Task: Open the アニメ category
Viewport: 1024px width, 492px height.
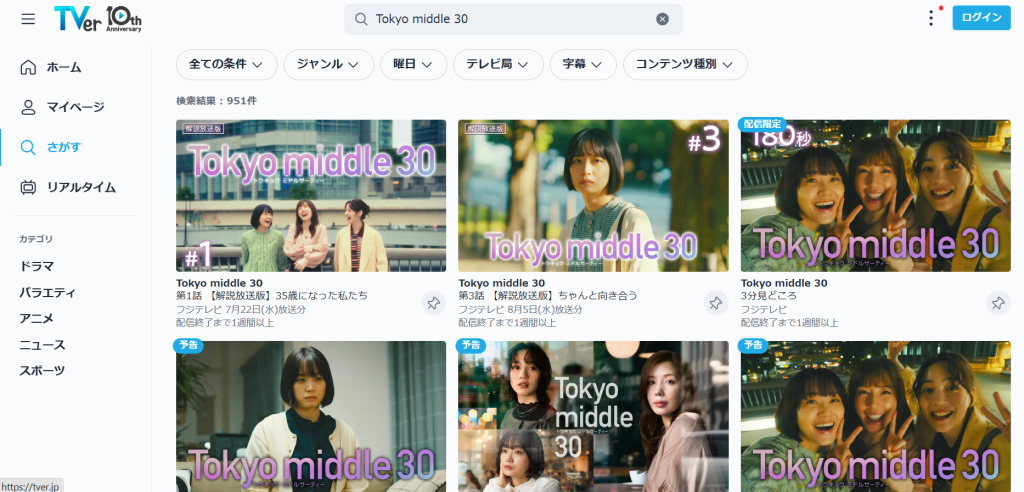Action: point(37,319)
